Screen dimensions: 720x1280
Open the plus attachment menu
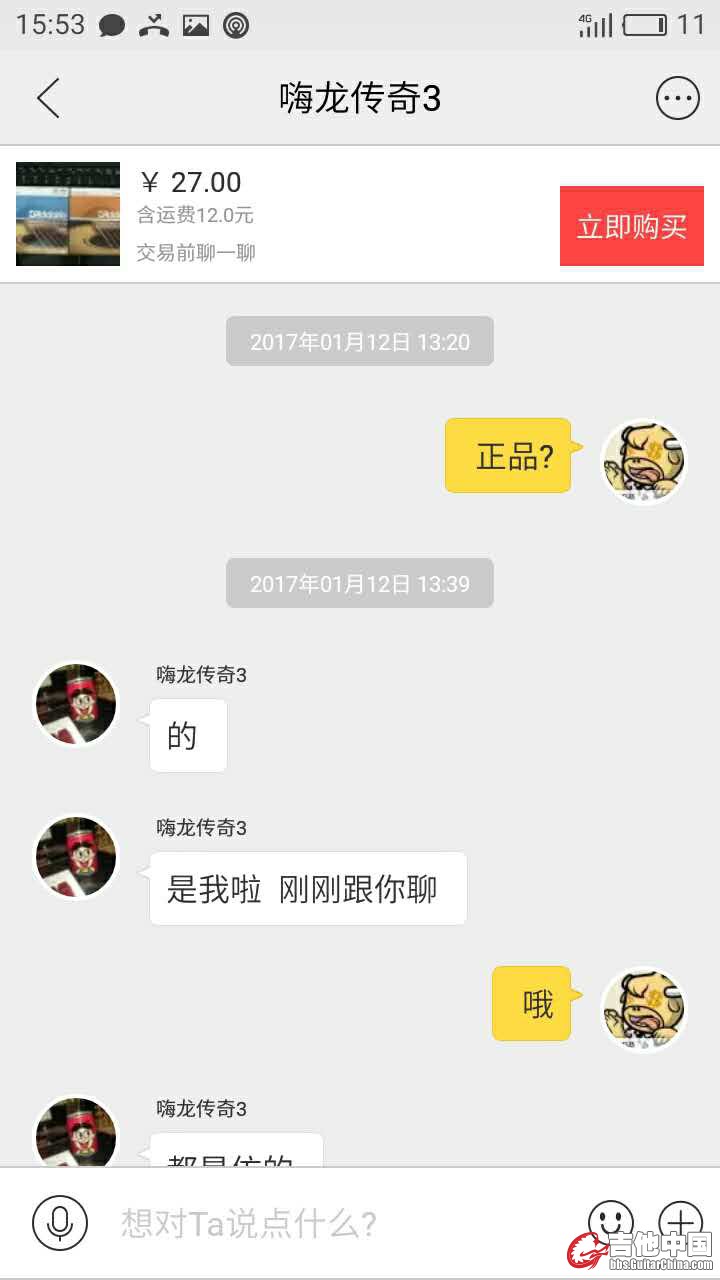pos(681,1220)
